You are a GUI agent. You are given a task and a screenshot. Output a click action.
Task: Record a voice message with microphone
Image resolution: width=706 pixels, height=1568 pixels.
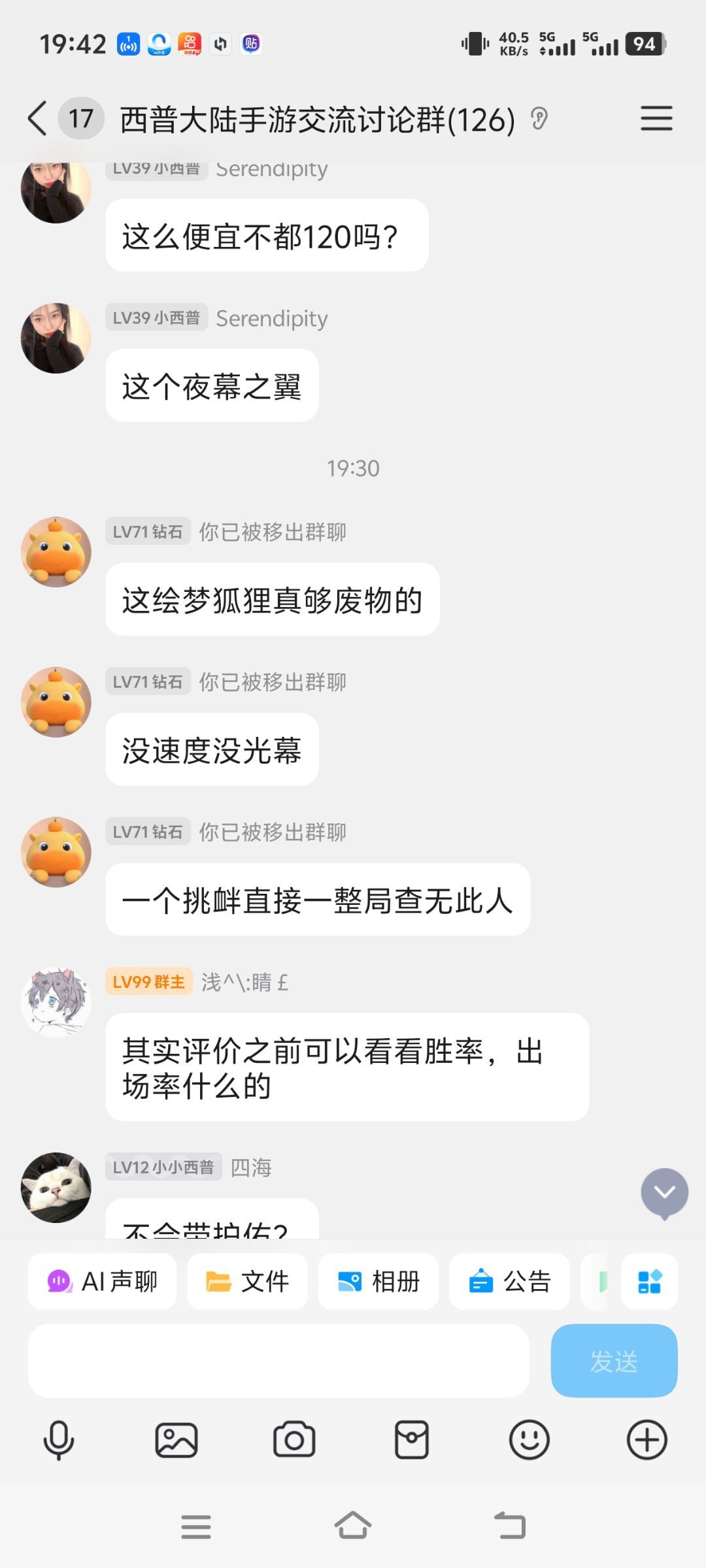(59, 1440)
